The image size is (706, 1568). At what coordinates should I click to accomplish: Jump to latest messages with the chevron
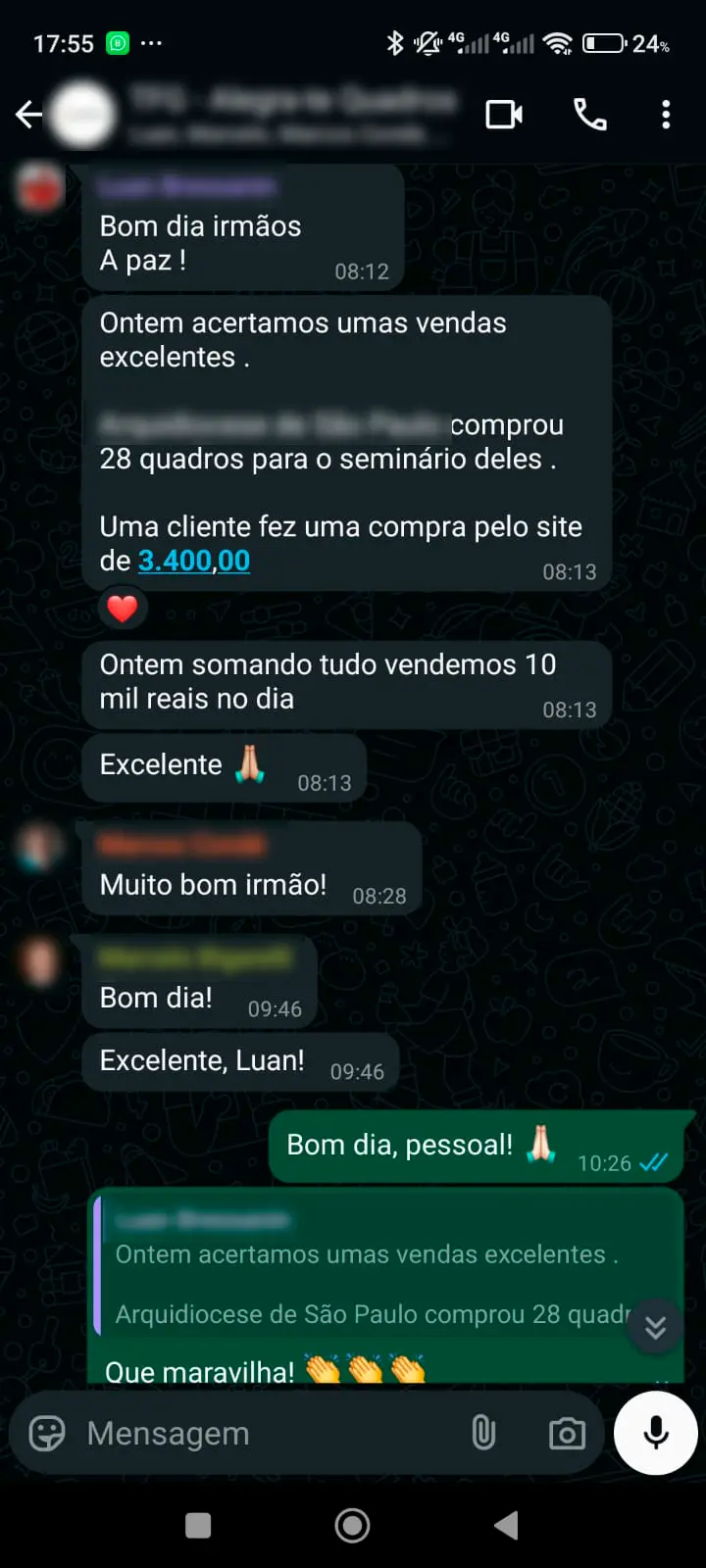655,1327
